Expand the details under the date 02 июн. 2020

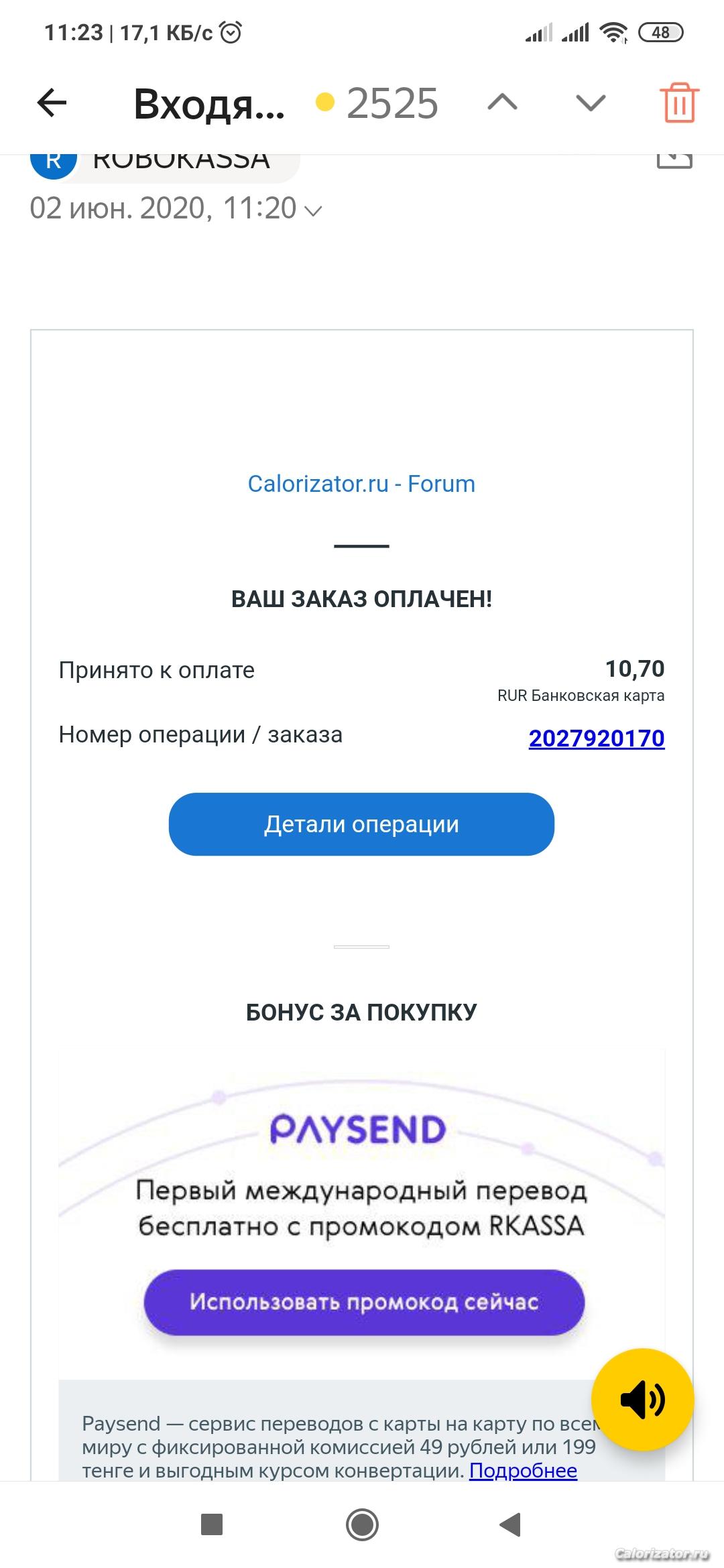pos(313,210)
